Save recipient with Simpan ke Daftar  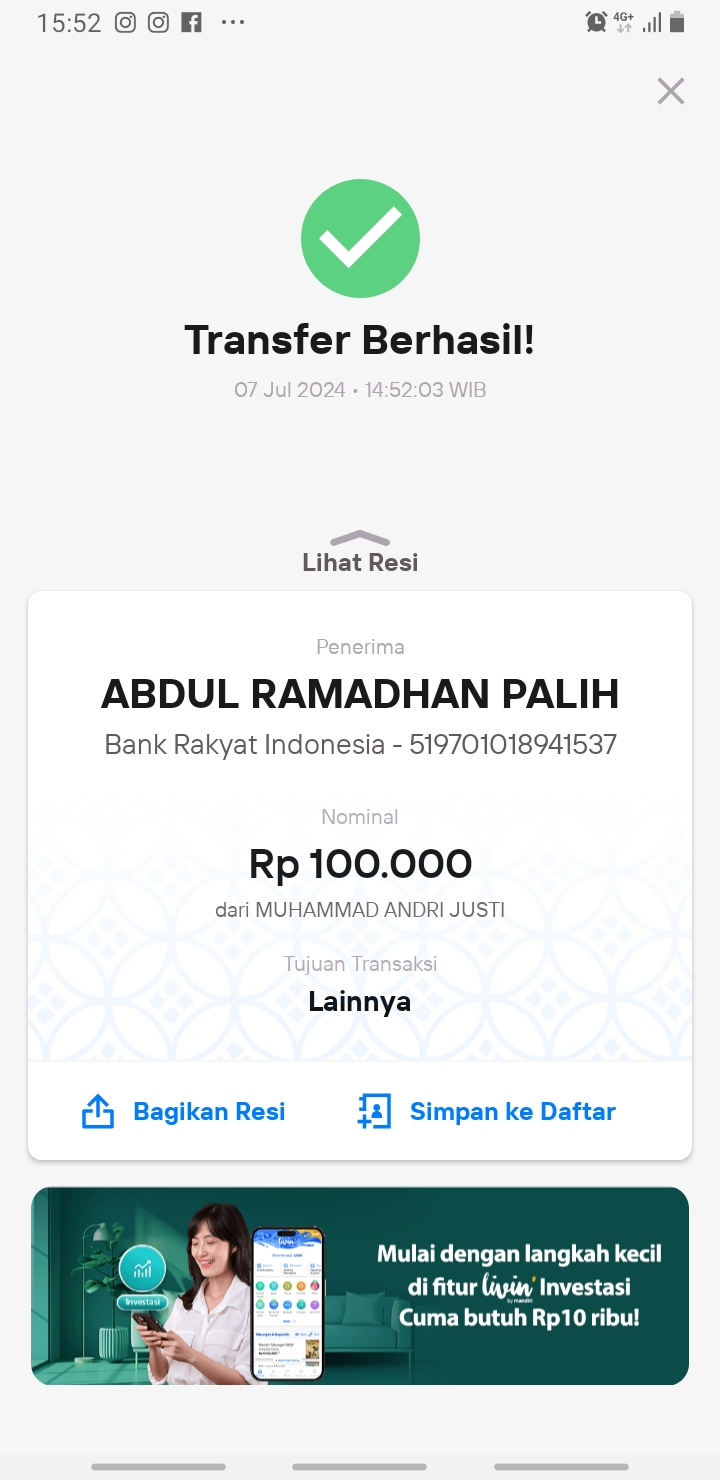(x=486, y=1111)
